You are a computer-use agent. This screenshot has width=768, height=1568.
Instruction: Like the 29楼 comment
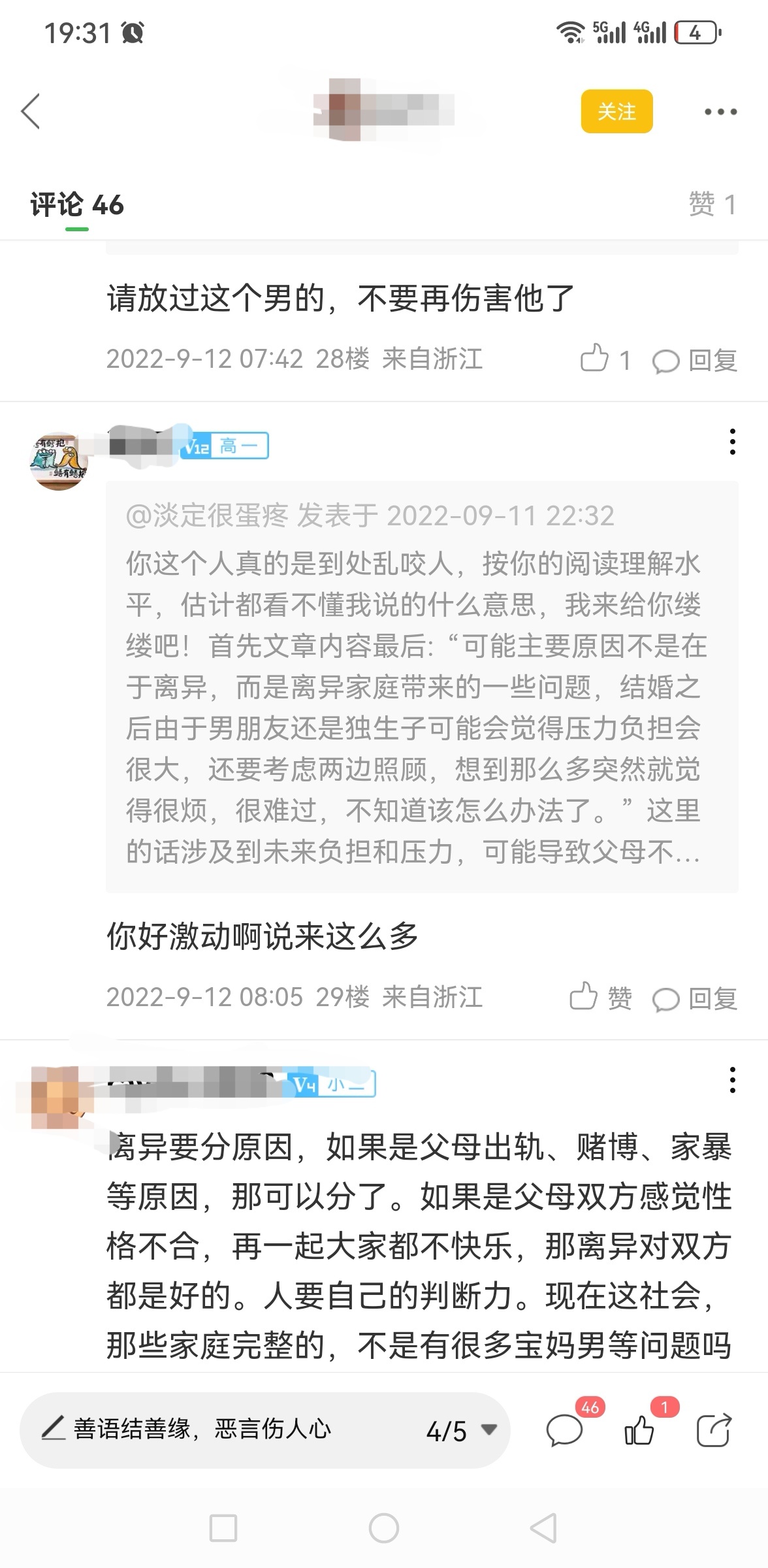tap(600, 998)
